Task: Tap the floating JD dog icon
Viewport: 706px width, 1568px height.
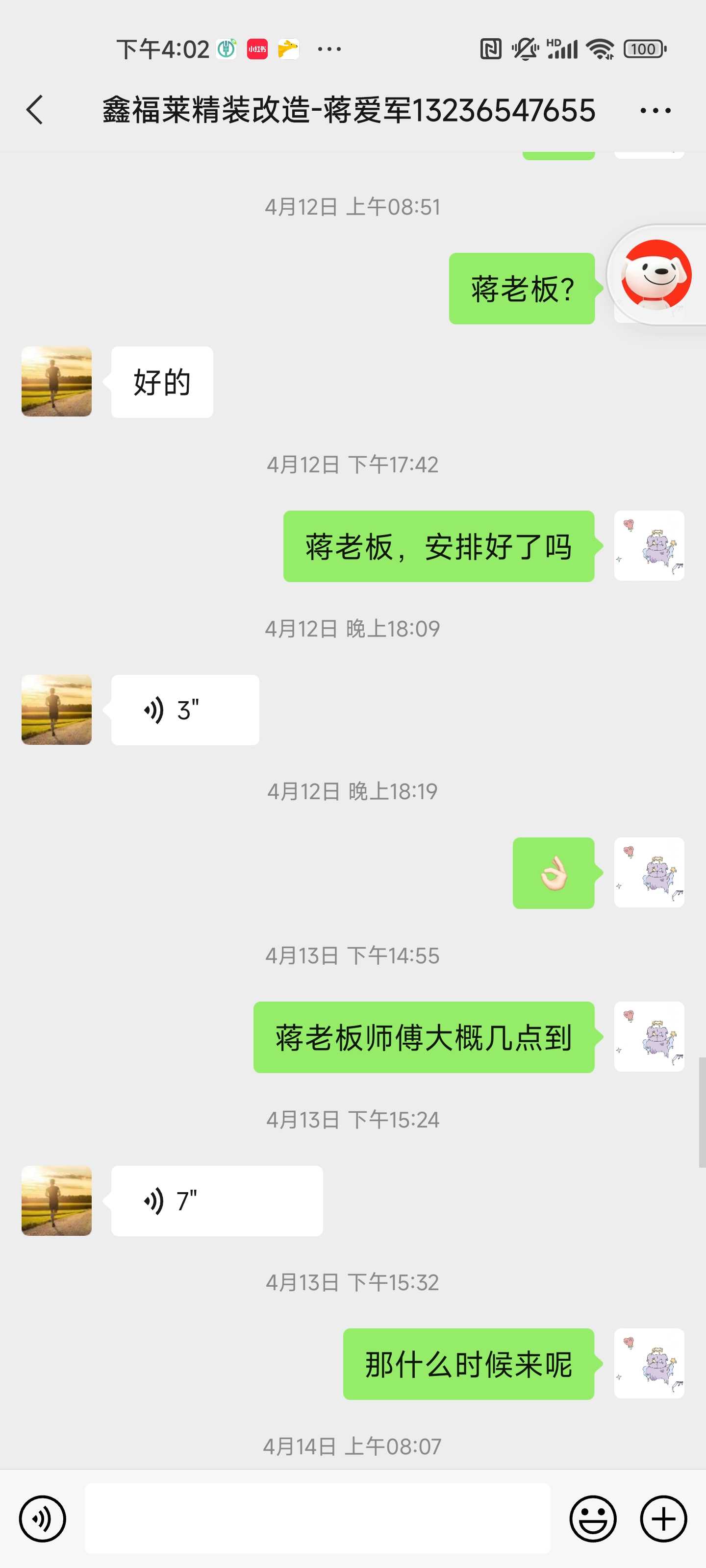Action: pyautogui.click(x=656, y=274)
